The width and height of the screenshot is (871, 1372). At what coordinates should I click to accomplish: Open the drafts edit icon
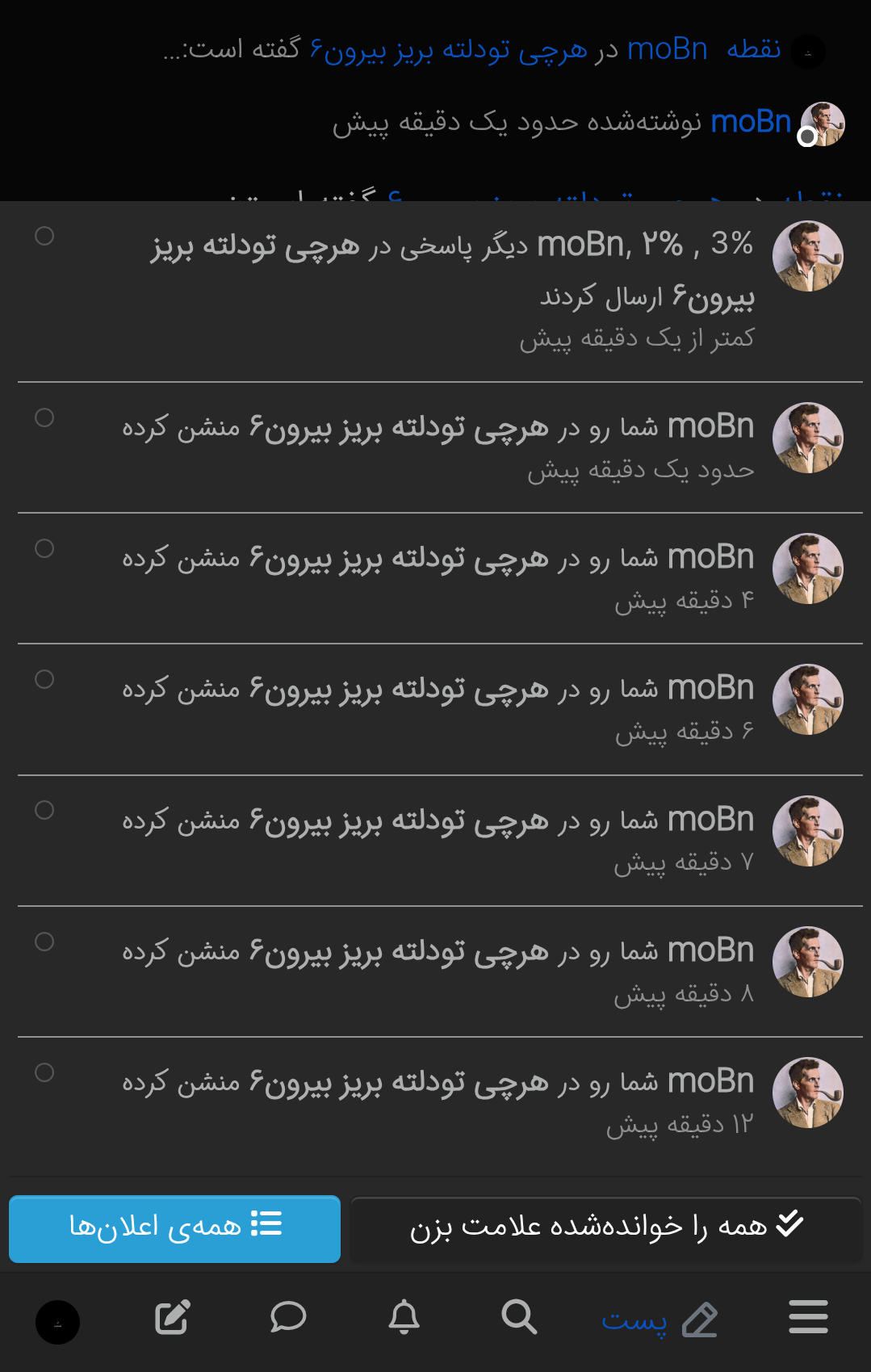172,1317
